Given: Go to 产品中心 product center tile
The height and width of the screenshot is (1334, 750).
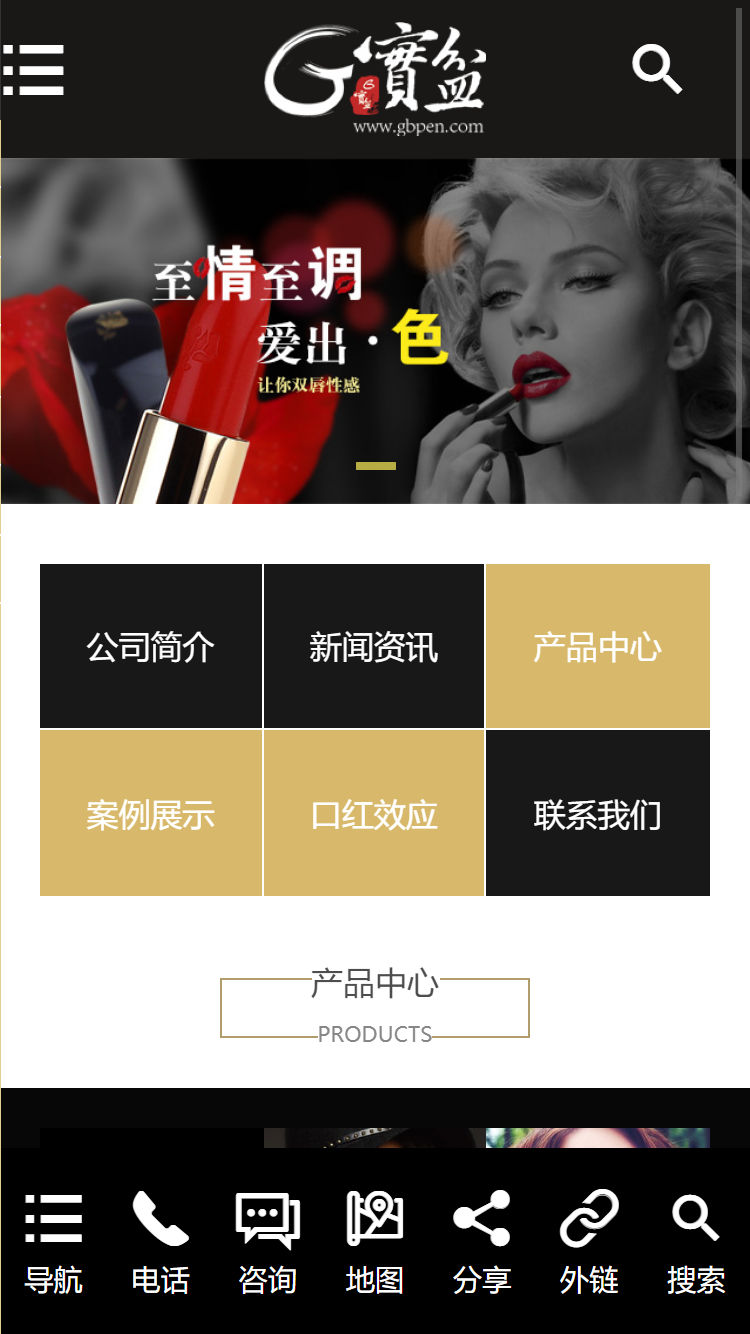Looking at the screenshot, I should click(x=597, y=646).
